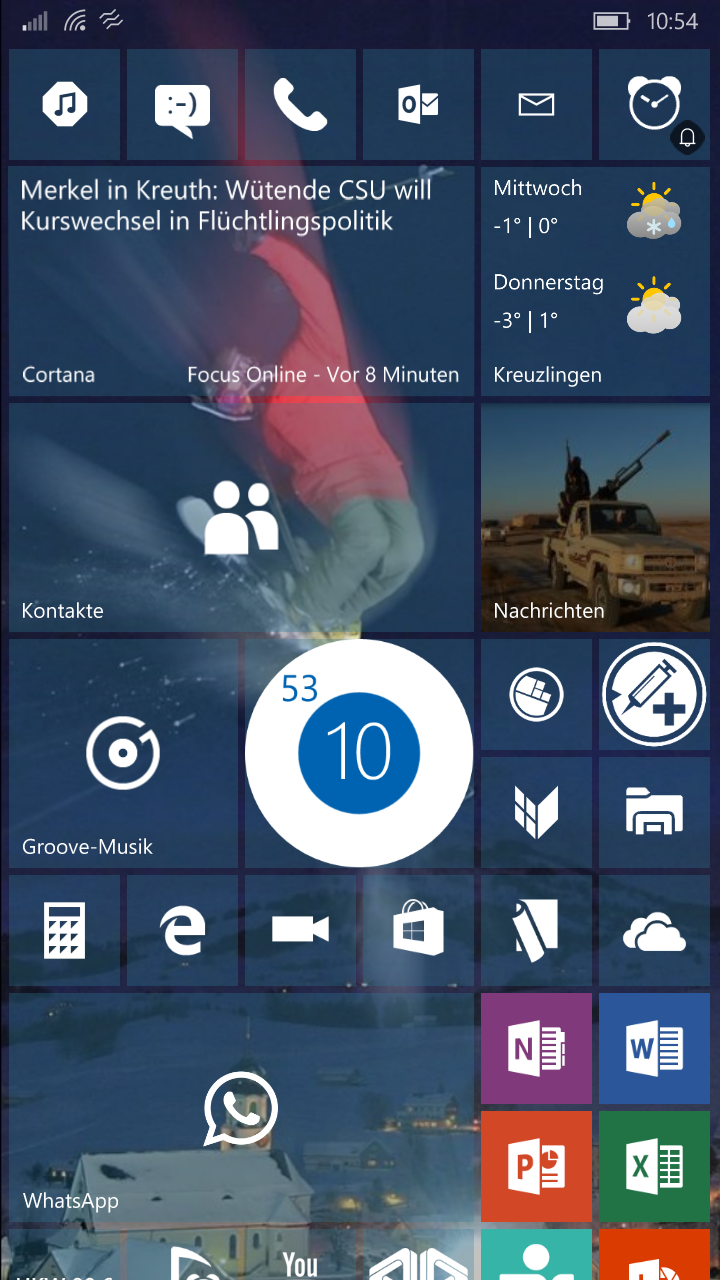Open the Messaging tile with smiley

[182, 105]
